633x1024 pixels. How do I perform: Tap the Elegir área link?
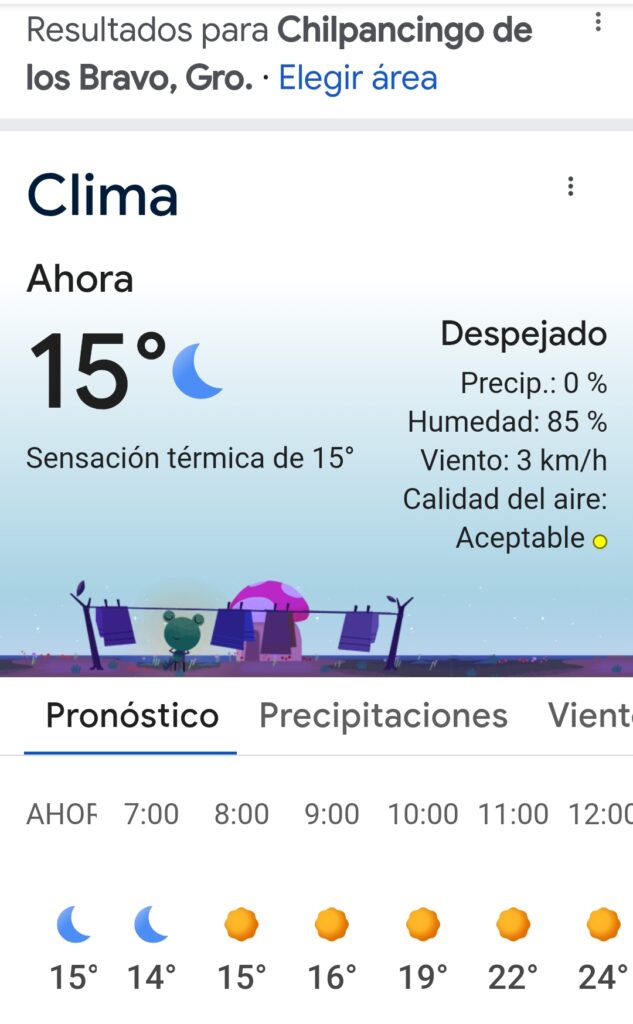click(357, 78)
